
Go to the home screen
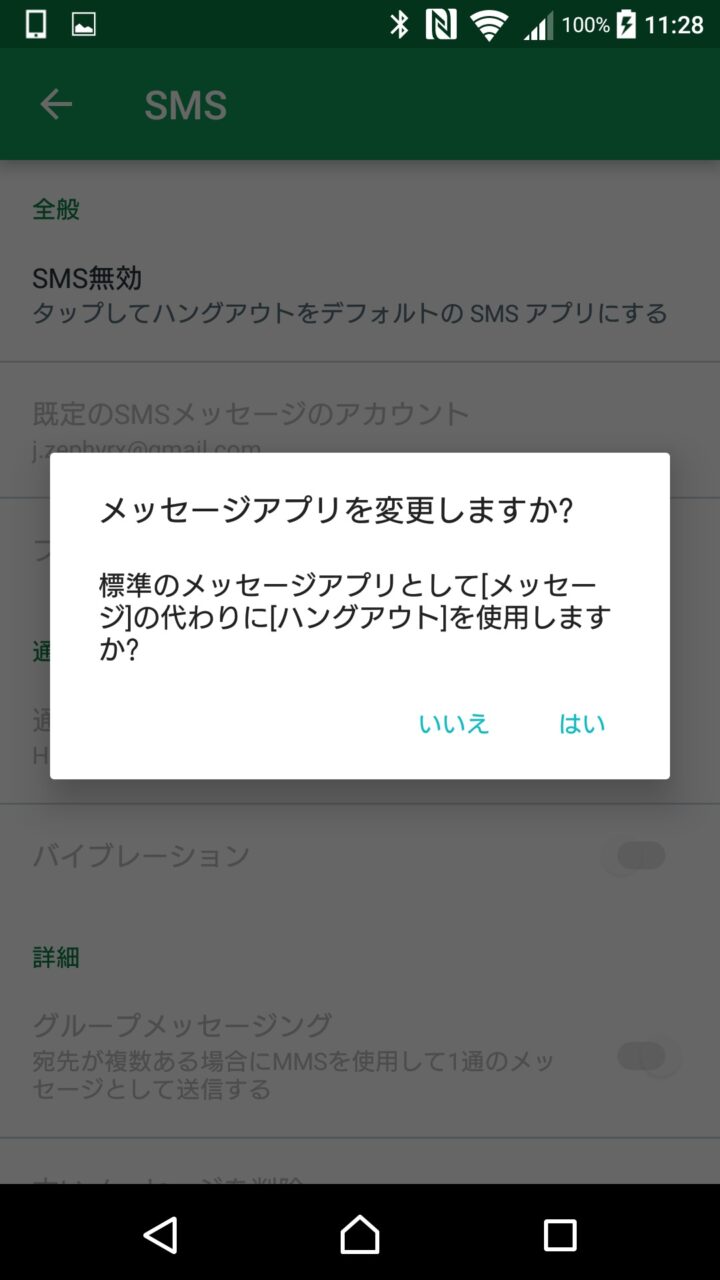[360, 1235]
